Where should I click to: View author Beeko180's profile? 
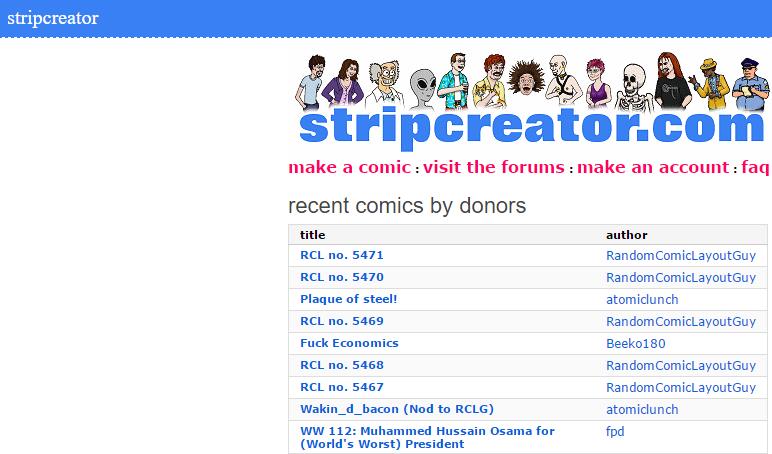point(635,343)
